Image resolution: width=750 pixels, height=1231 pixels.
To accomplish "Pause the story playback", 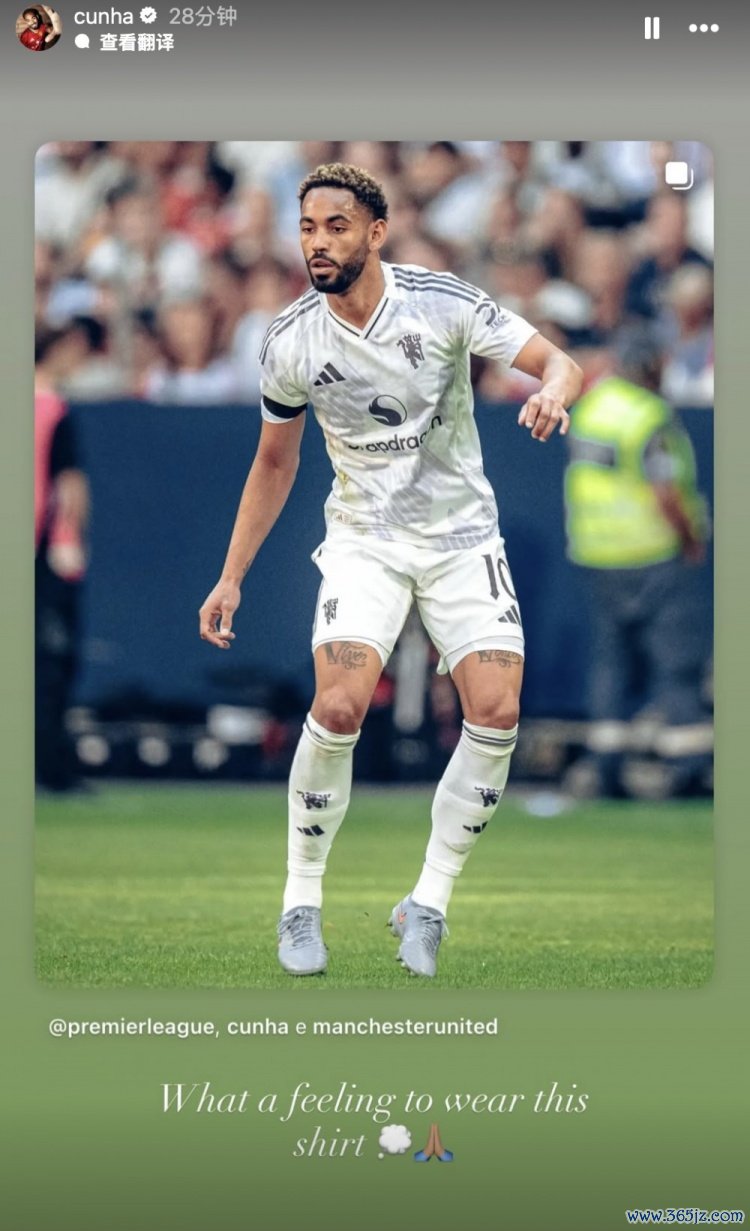I will (x=652, y=28).
